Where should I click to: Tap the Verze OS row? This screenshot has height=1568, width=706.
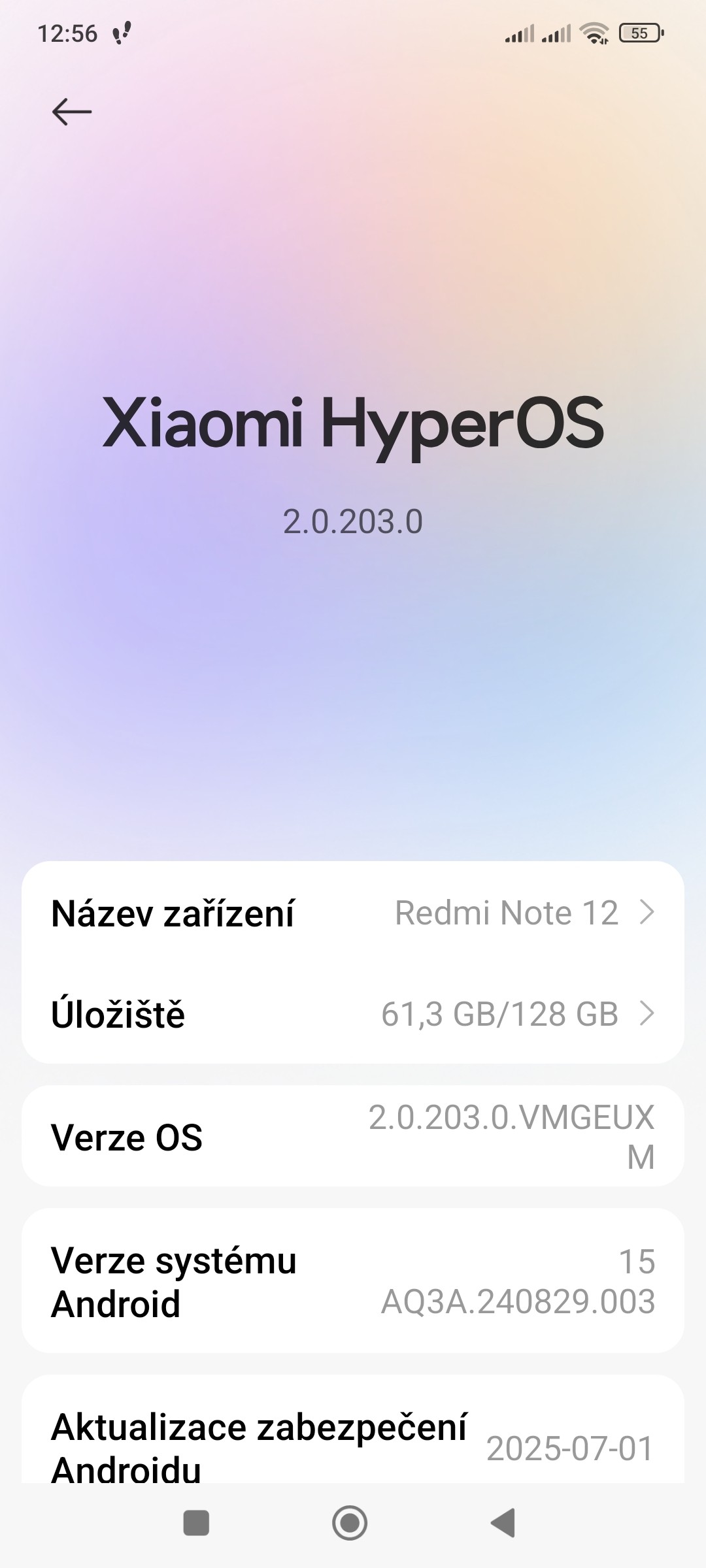tap(353, 1137)
